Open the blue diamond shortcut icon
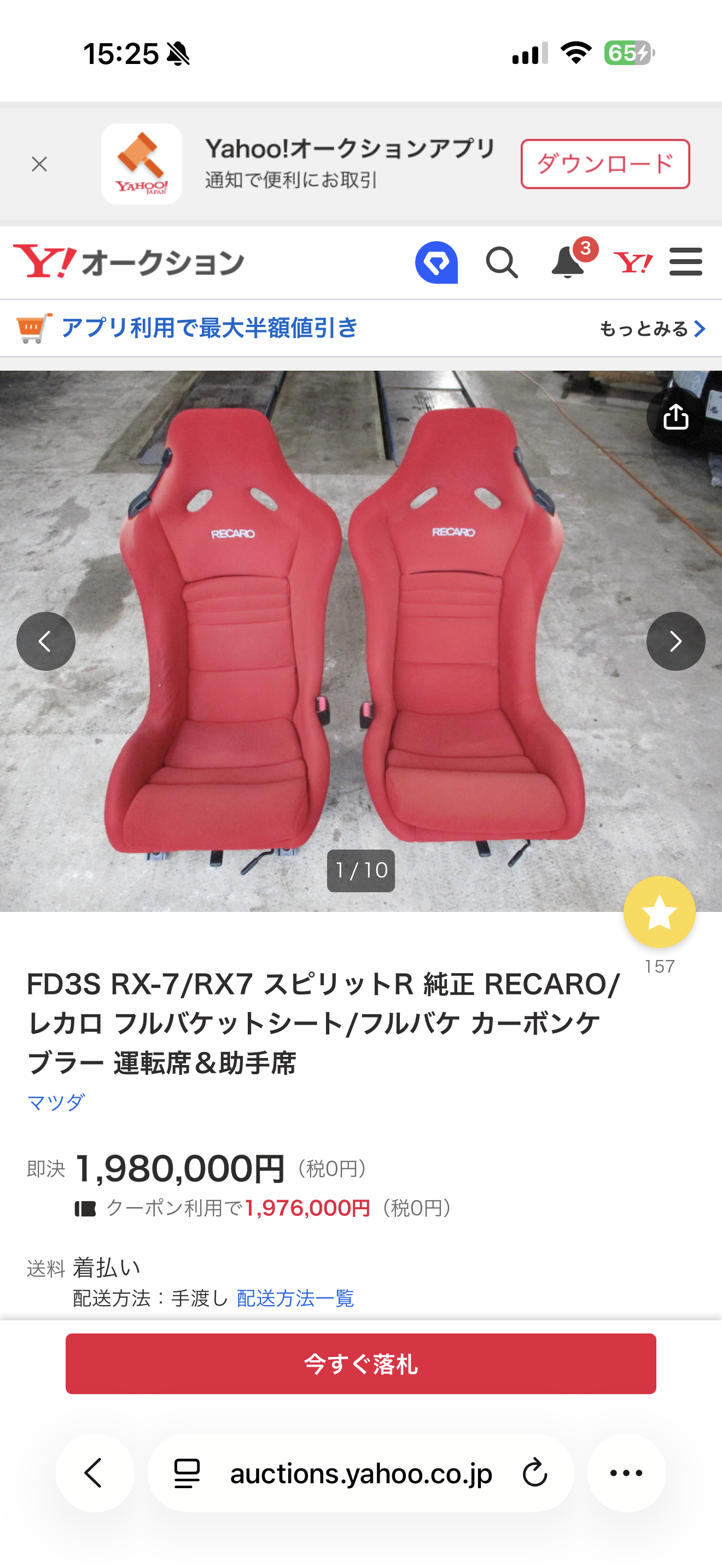Image resolution: width=722 pixels, height=1568 pixels. [436, 262]
